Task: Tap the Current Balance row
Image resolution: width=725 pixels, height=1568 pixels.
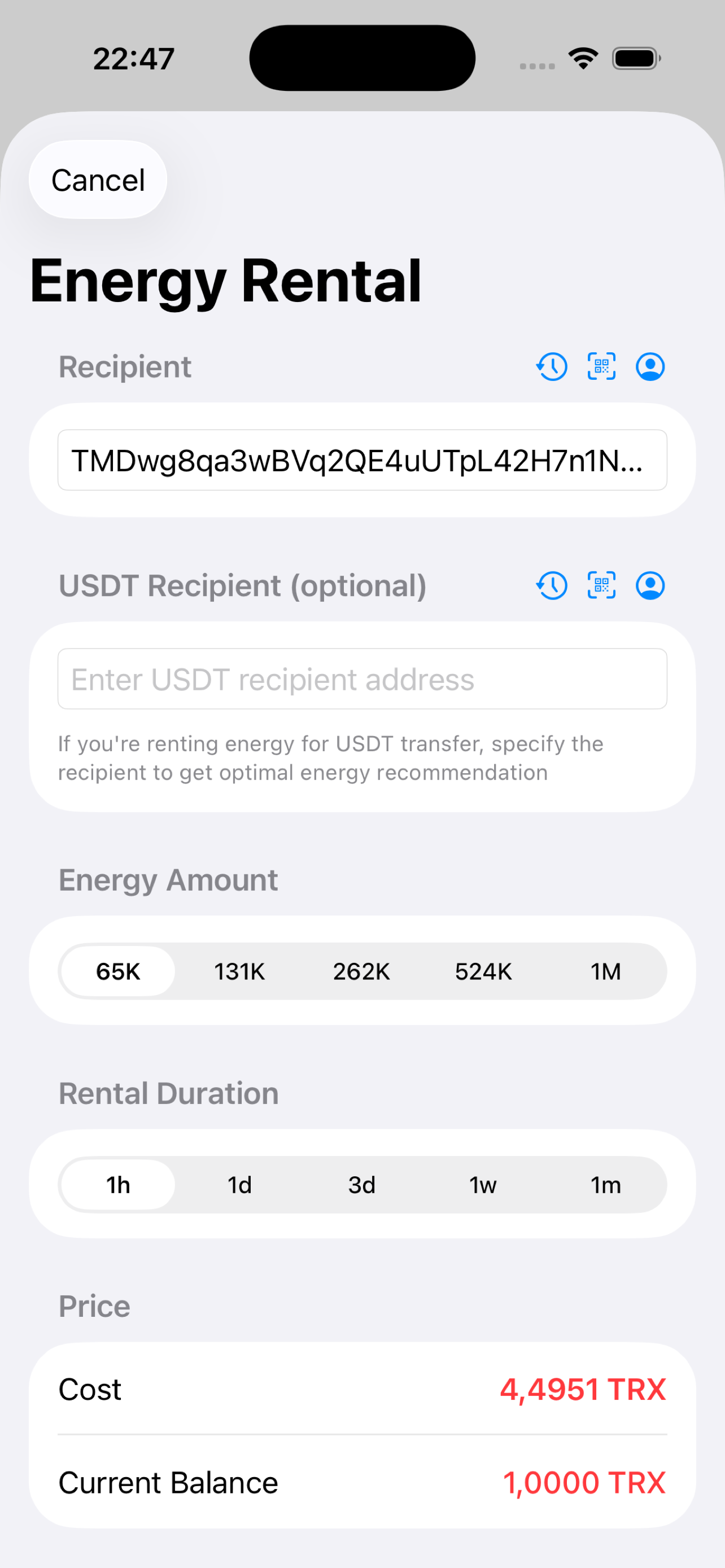Action: coord(362,1483)
